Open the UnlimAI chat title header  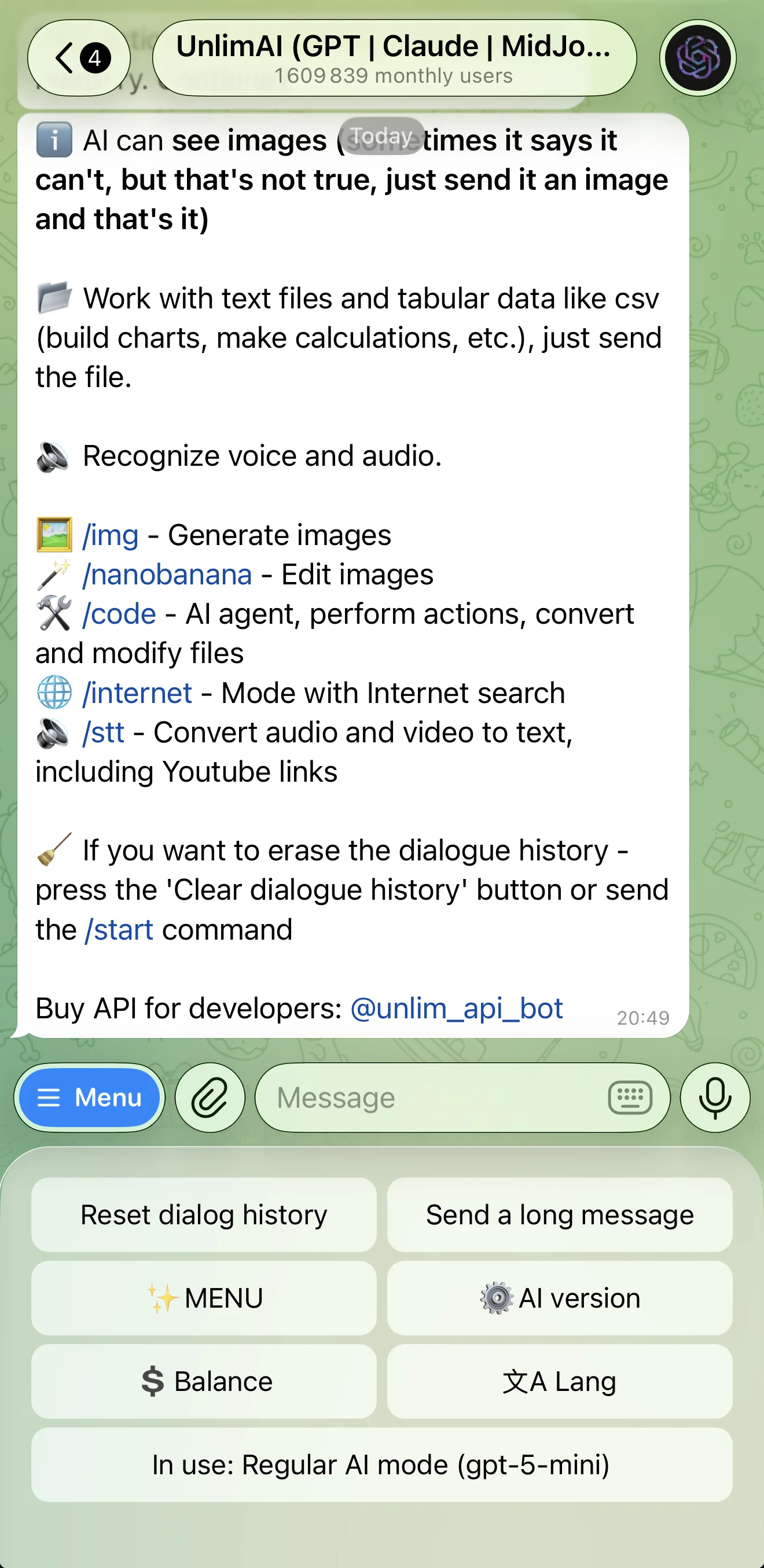pyautogui.click(x=394, y=58)
